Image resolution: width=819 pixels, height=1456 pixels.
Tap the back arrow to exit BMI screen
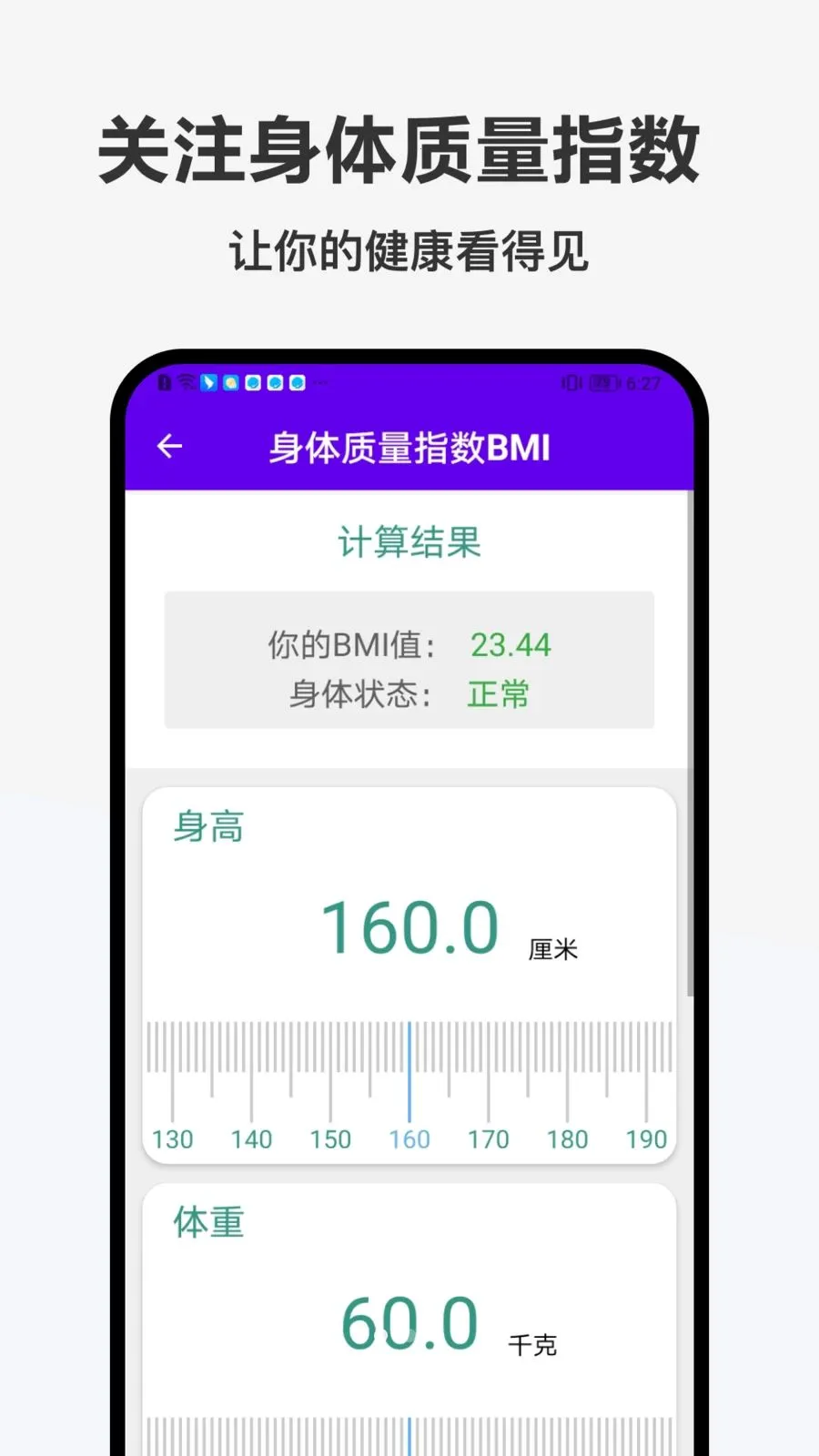coord(169,447)
